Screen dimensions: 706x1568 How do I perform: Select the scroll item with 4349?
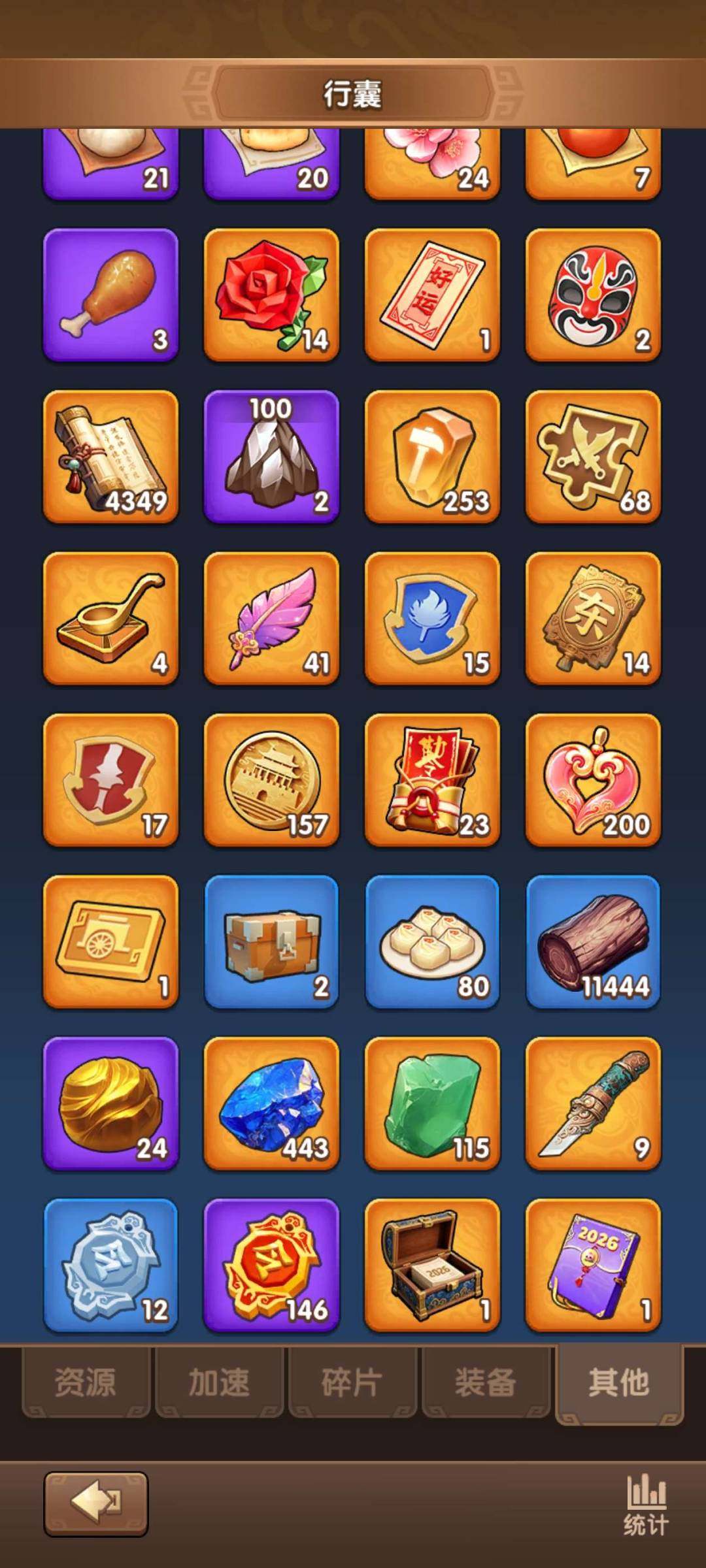point(110,457)
